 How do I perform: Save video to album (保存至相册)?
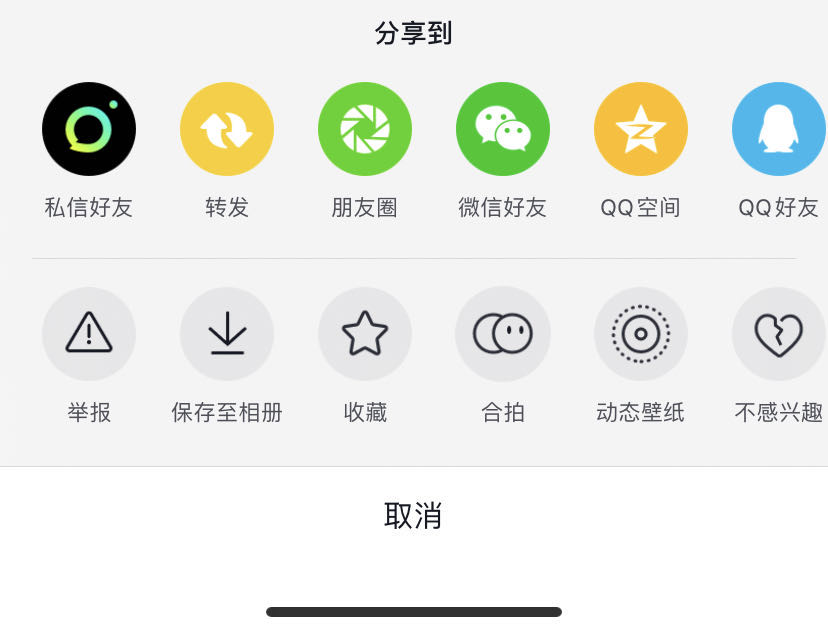click(227, 334)
